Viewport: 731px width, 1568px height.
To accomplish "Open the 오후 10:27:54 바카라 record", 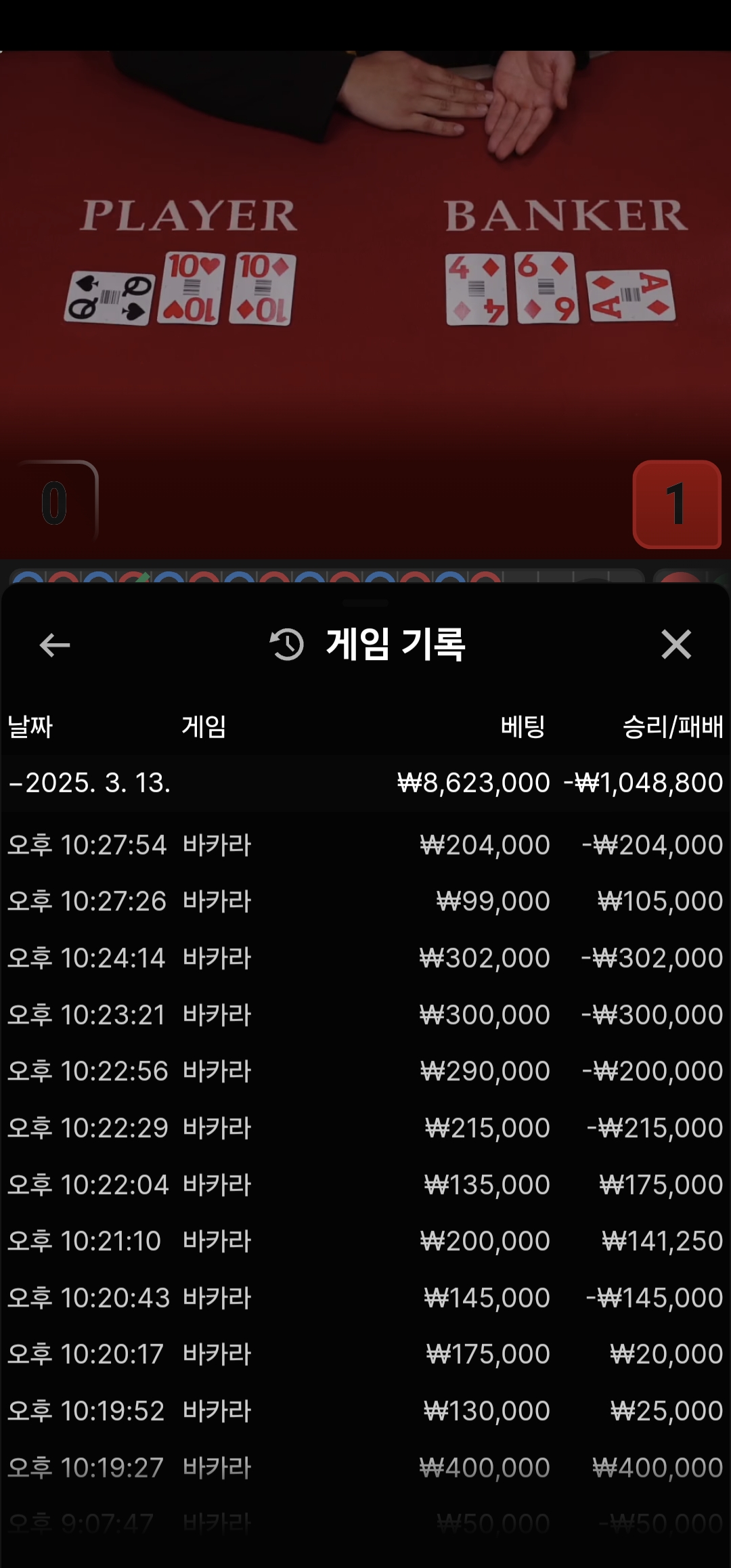I will (x=365, y=845).
